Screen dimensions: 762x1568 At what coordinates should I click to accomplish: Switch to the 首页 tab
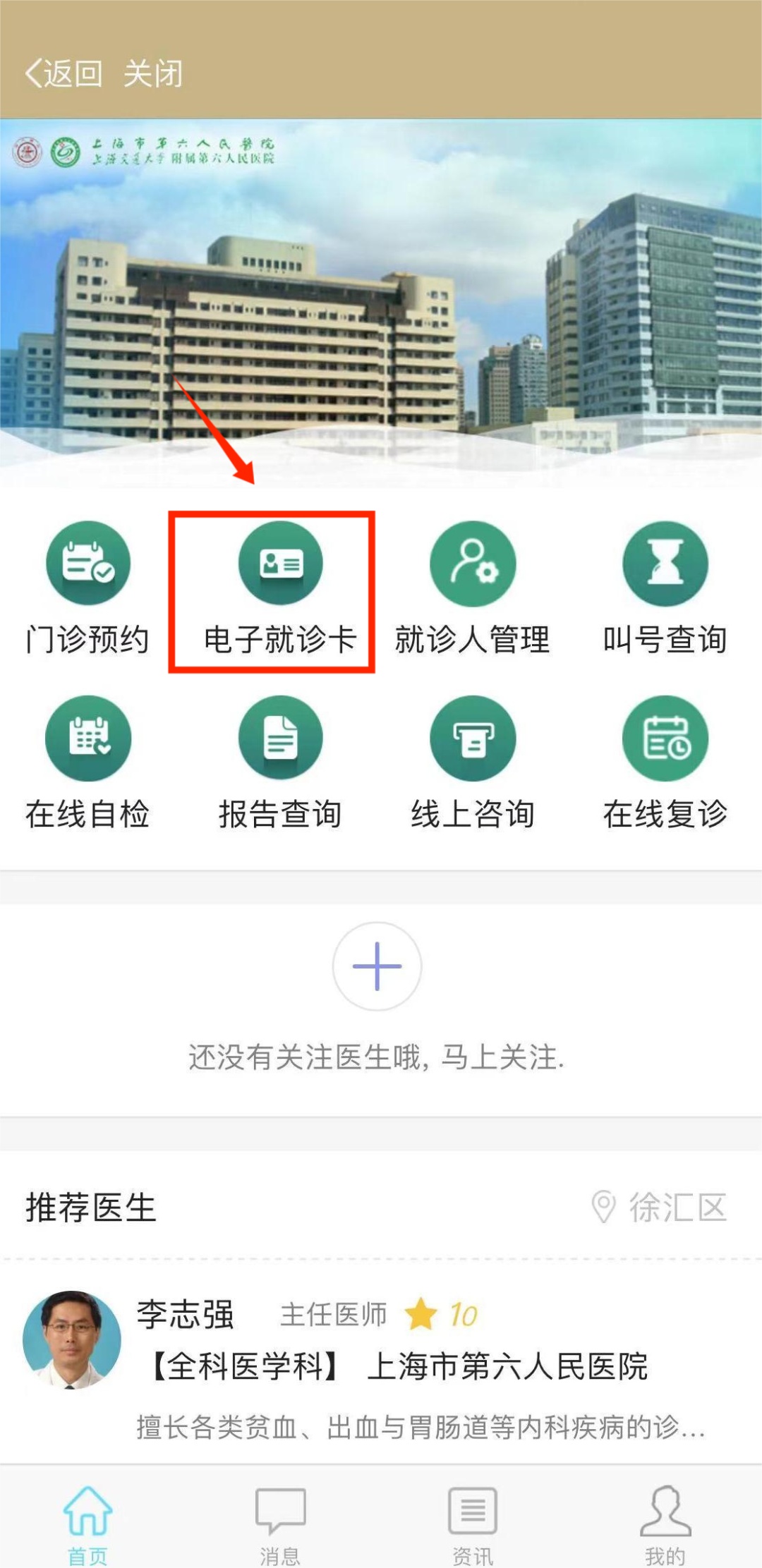point(88,1524)
